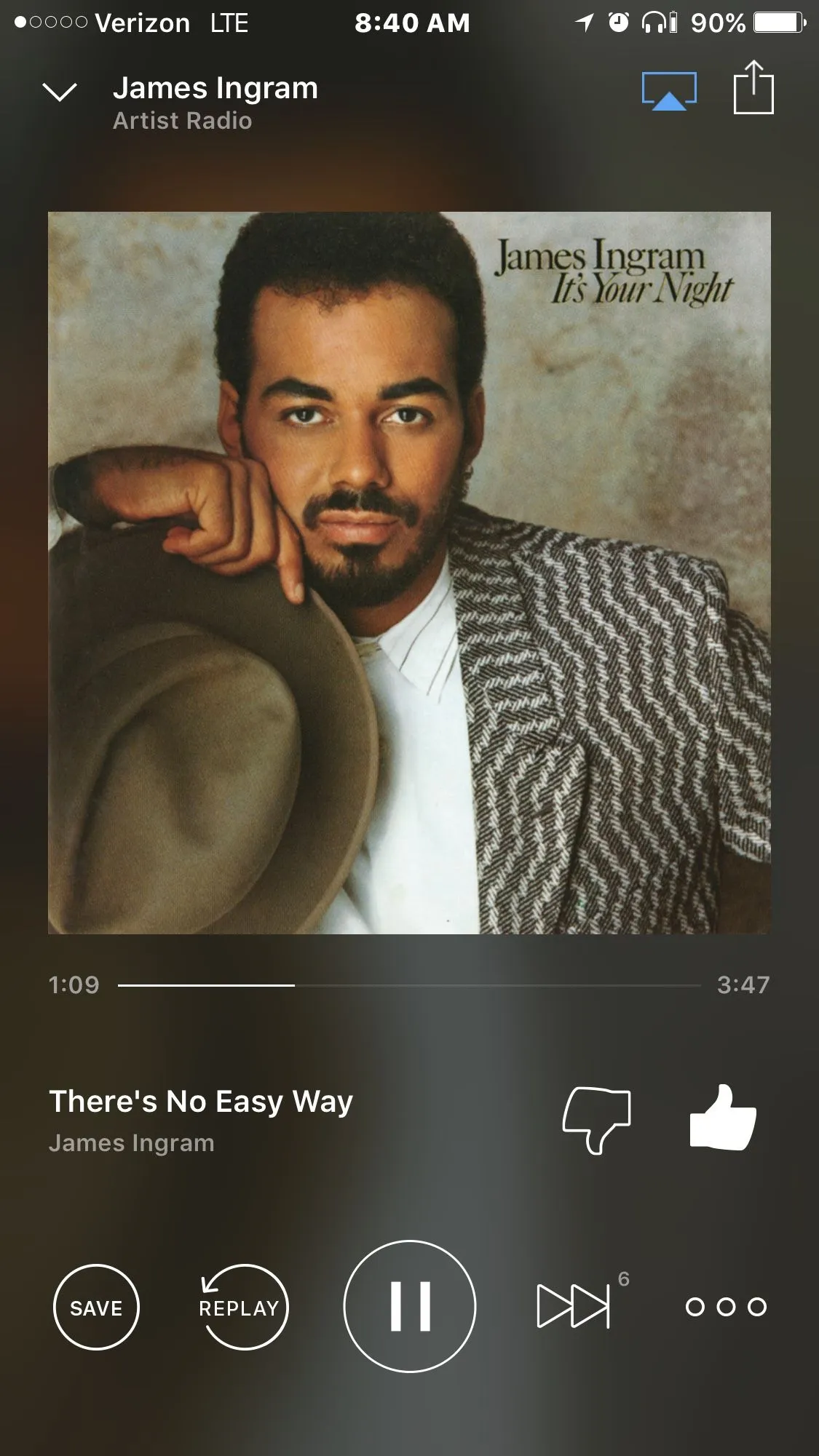Viewport: 819px width, 1456px height.
Task: Tap the playback progress bar
Action: click(x=409, y=985)
